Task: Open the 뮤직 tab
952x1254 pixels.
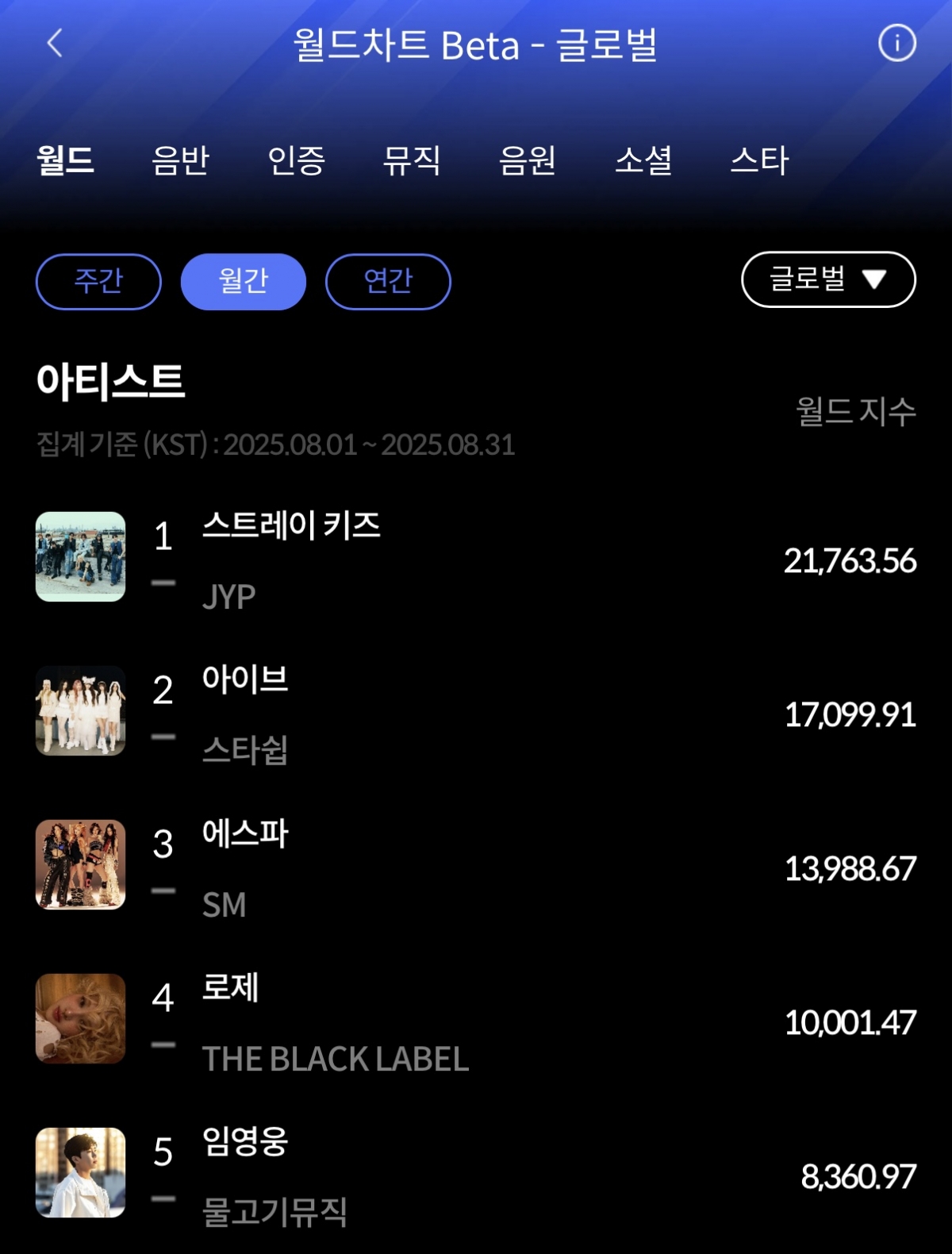Action: 412,160
